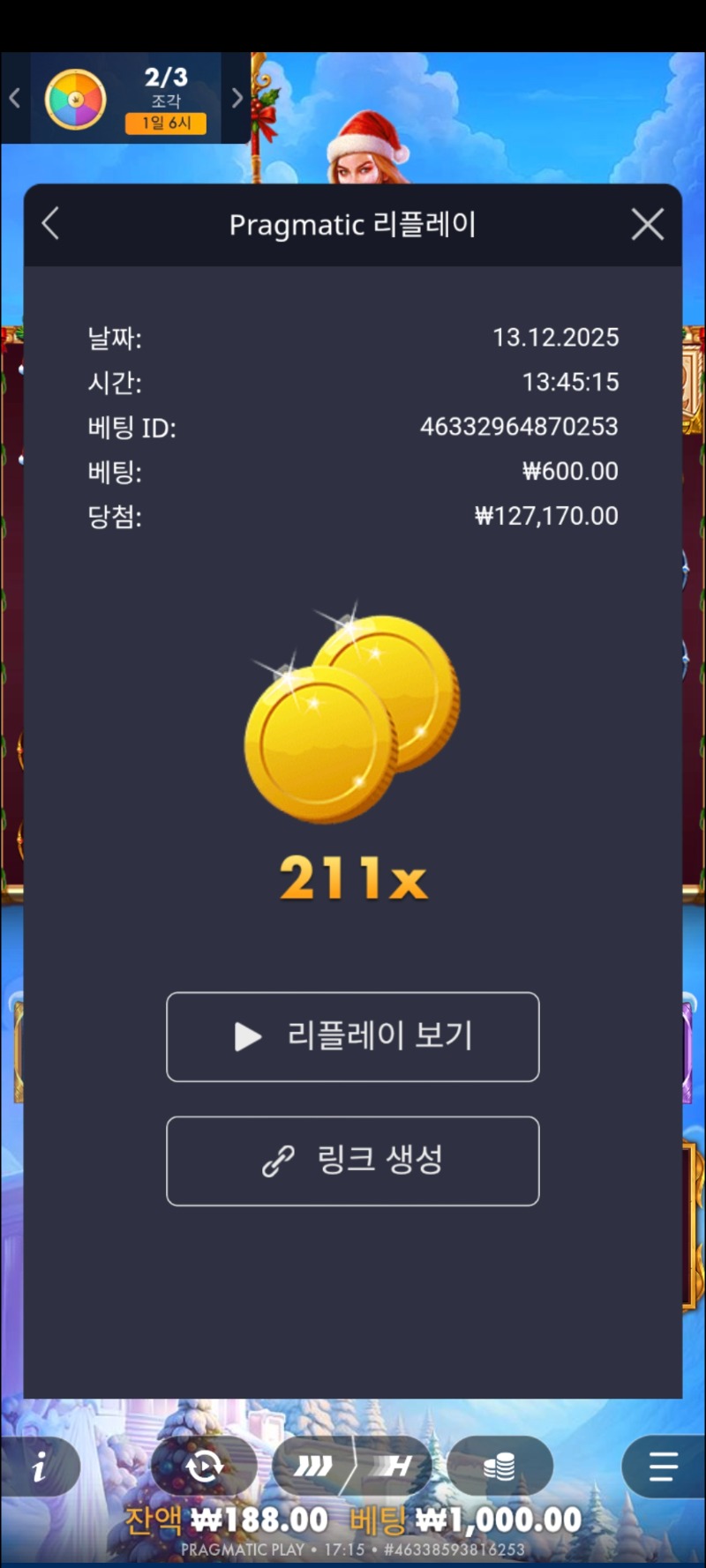The width and height of the screenshot is (706, 1568).
Task: Close the Pragmatic 리플레이 dialog
Action: click(x=648, y=225)
